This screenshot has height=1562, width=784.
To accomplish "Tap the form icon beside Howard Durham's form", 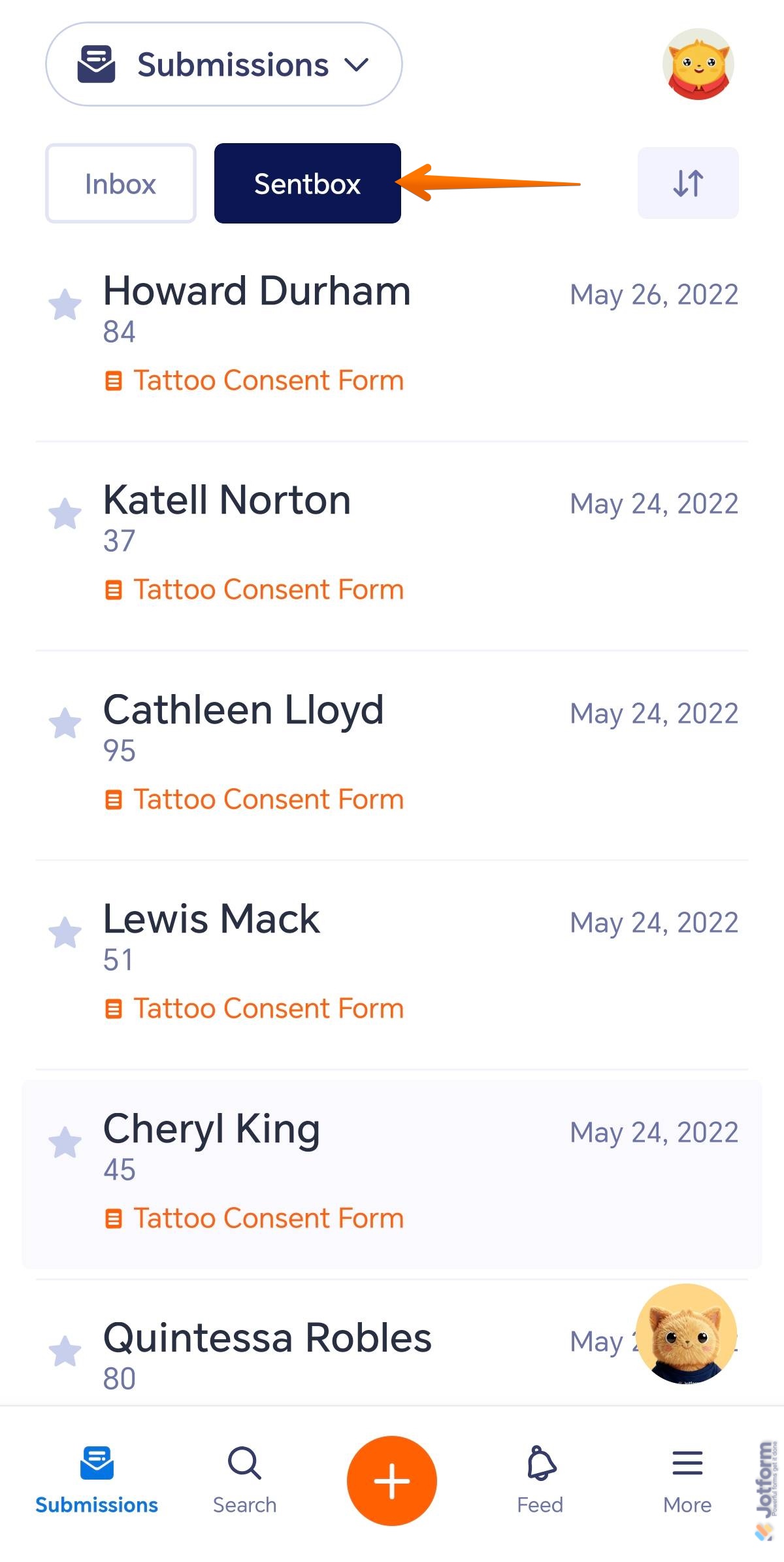I will 114,380.
